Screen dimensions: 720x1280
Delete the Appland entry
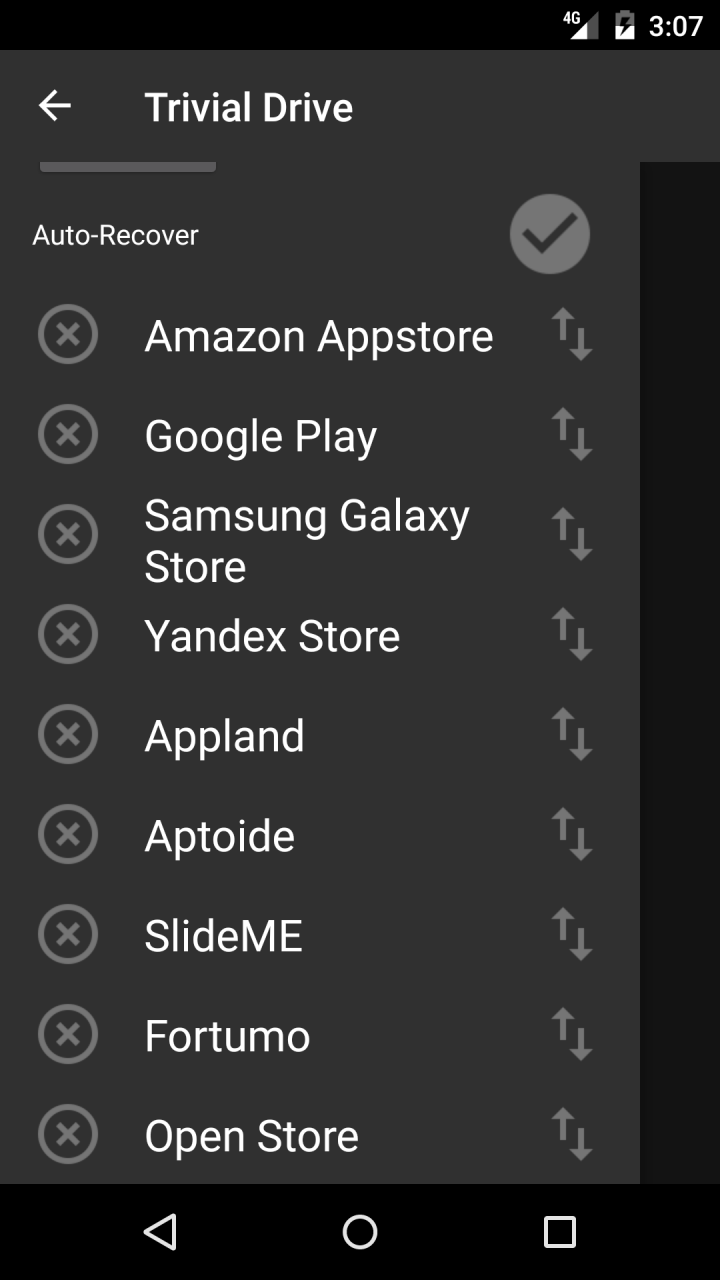pyautogui.click(x=68, y=734)
